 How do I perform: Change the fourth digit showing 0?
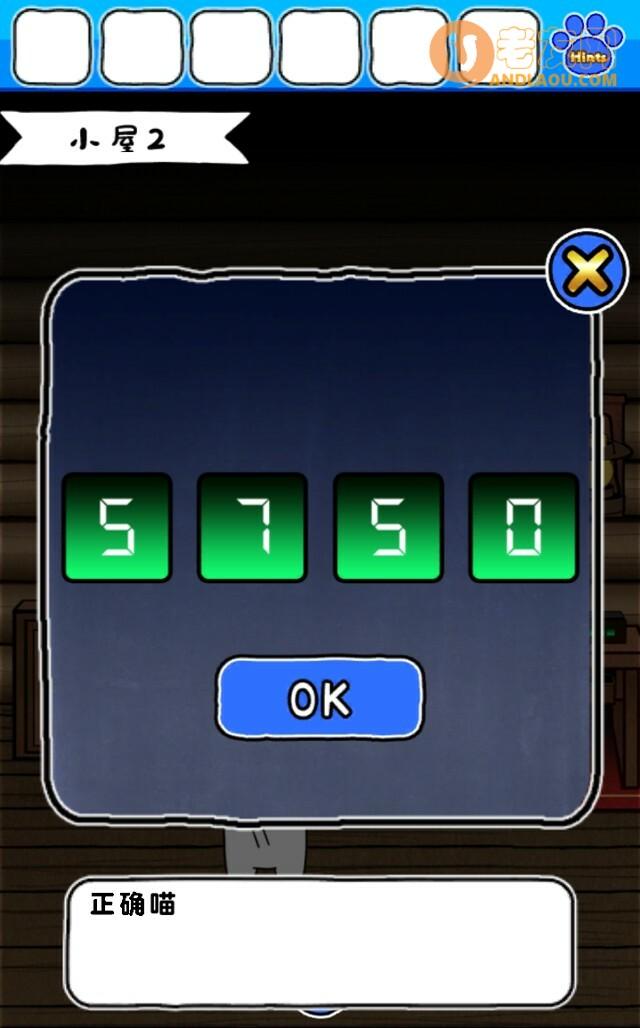click(523, 527)
